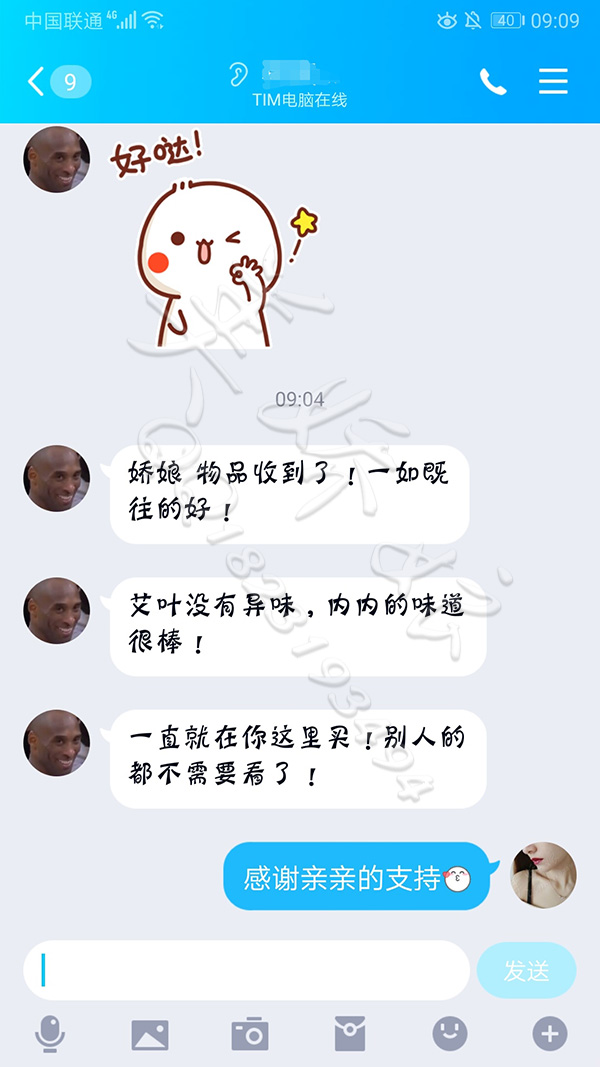600x1067 pixels.
Task: Start a voice call with this contact
Action: click(x=493, y=82)
